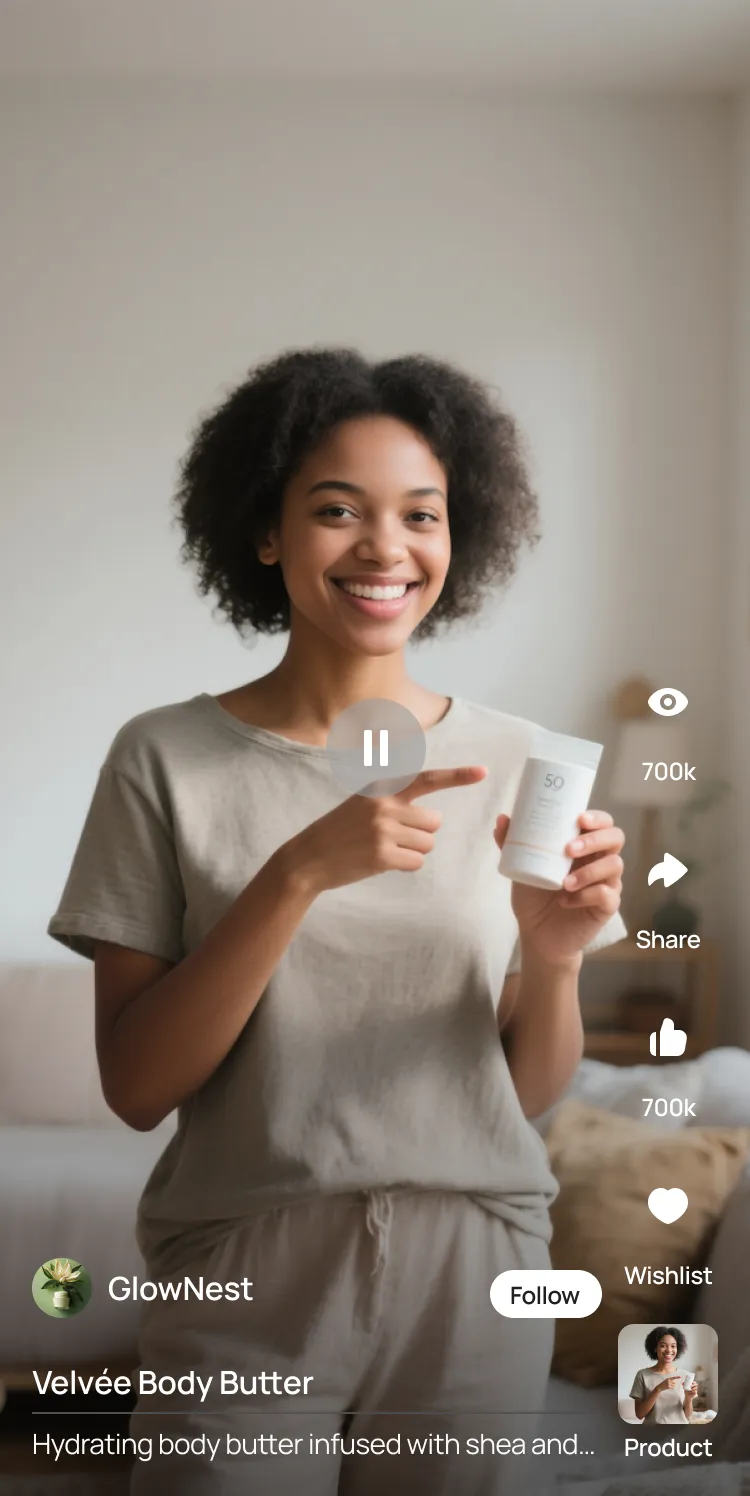The image size is (750, 1496).
Task: Open the Product thumbnail
Action: point(667,1374)
